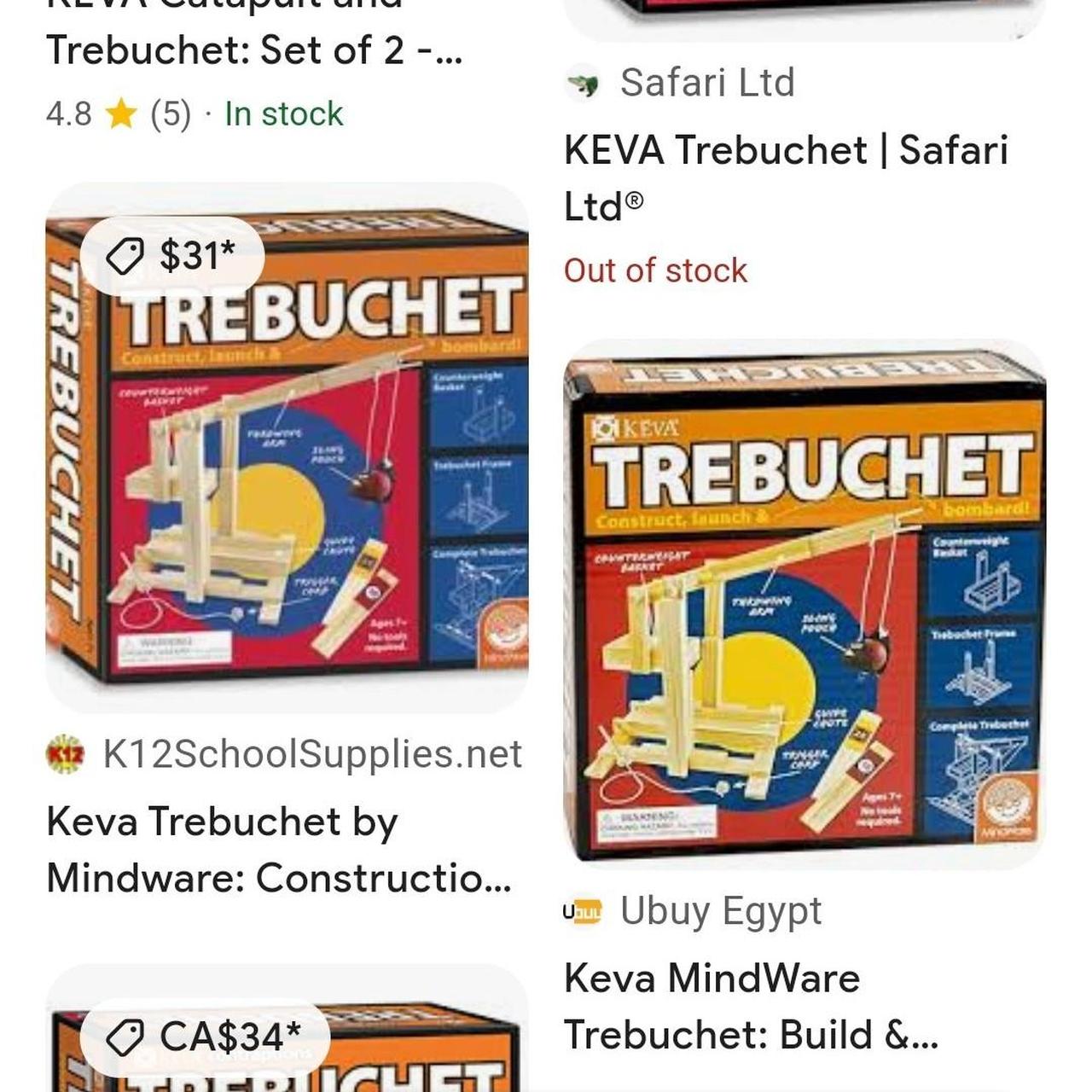Open the Ubuy Egypt Keva MindWare Trebuchet product

click(751, 1005)
